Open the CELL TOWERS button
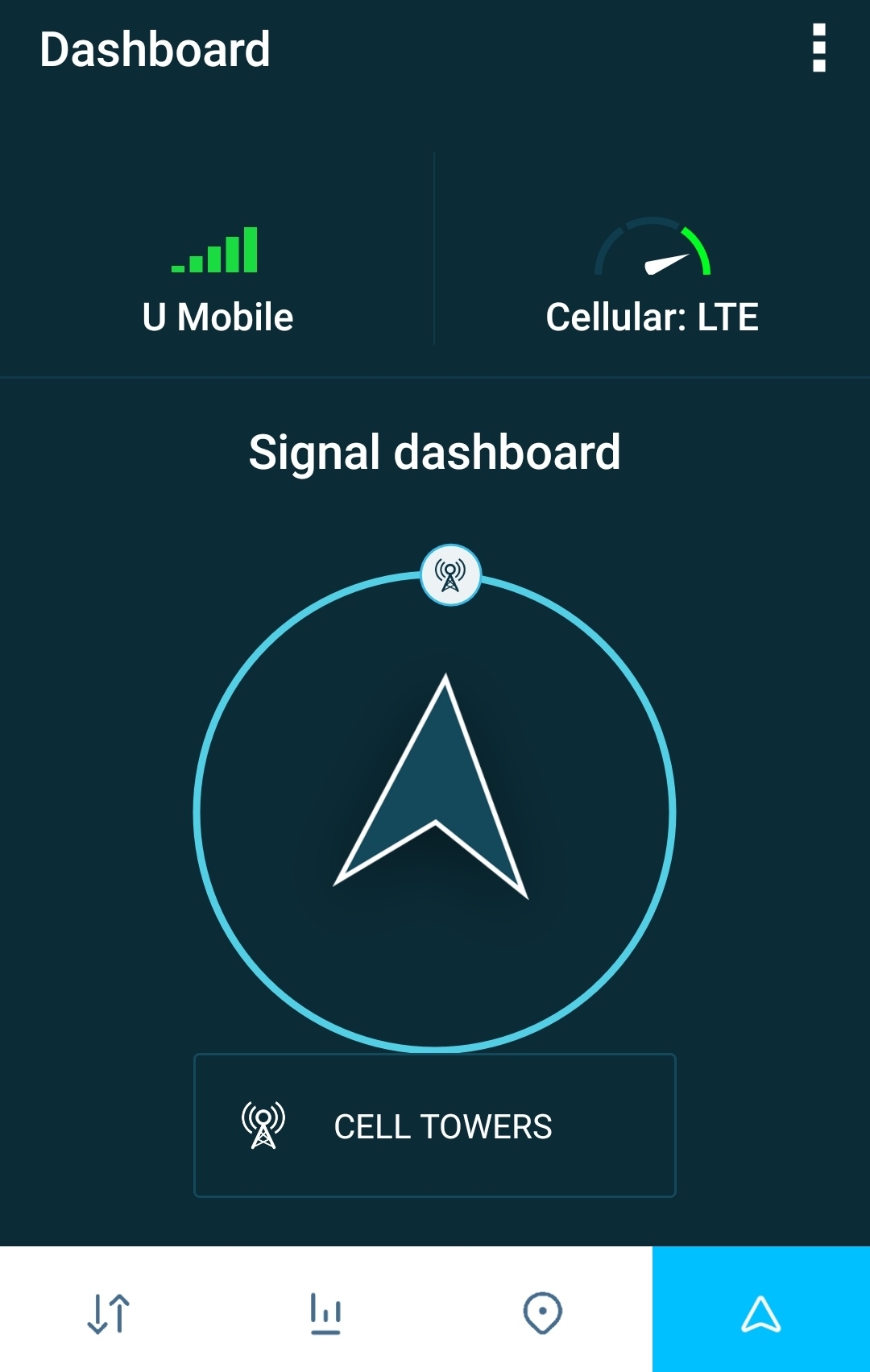This screenshot has width=870, height=1372. (435, 1125)
